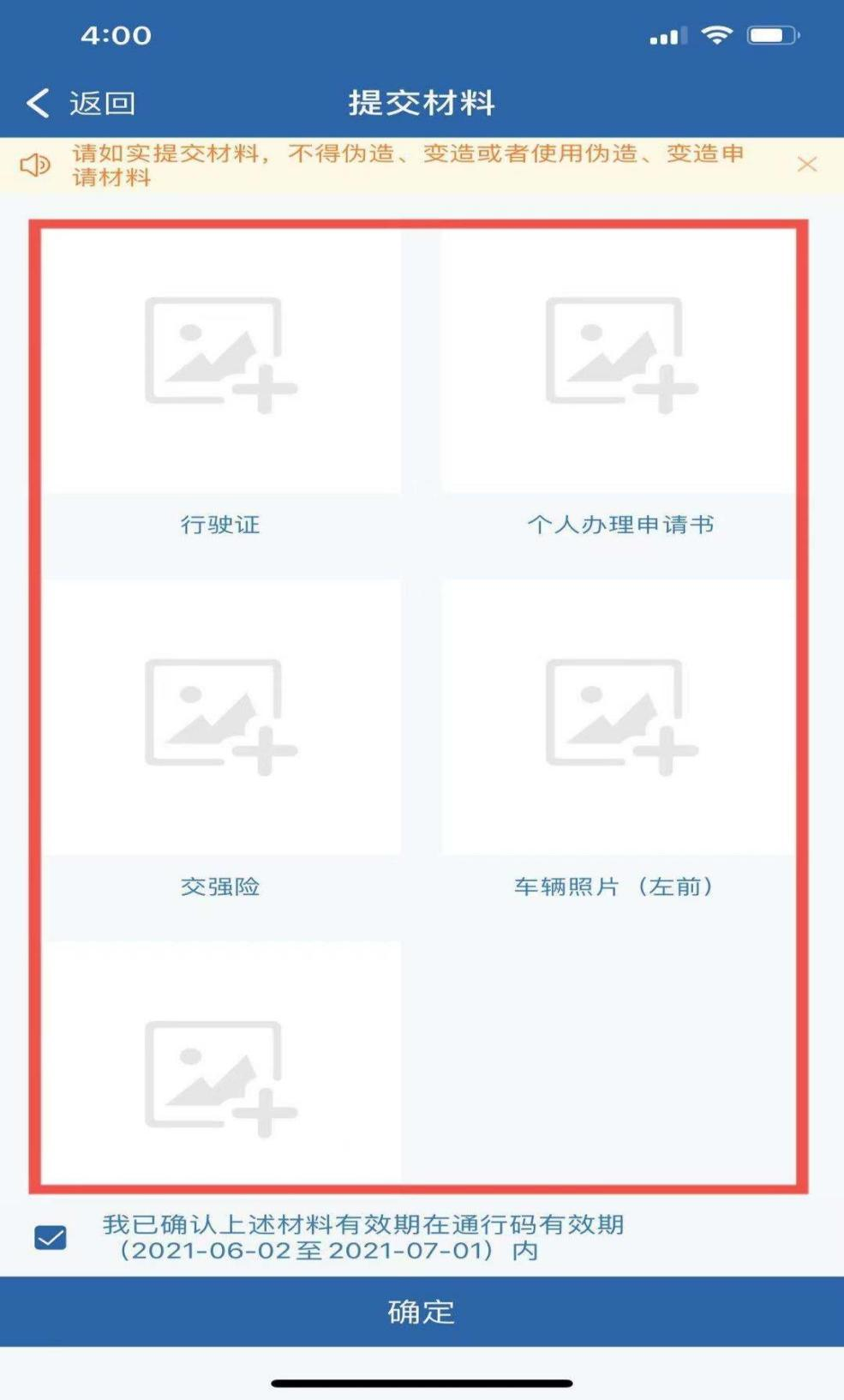Dismiss the orange notice banner
This screenshot has width=844, height=1400.
[x=806, y=165]
